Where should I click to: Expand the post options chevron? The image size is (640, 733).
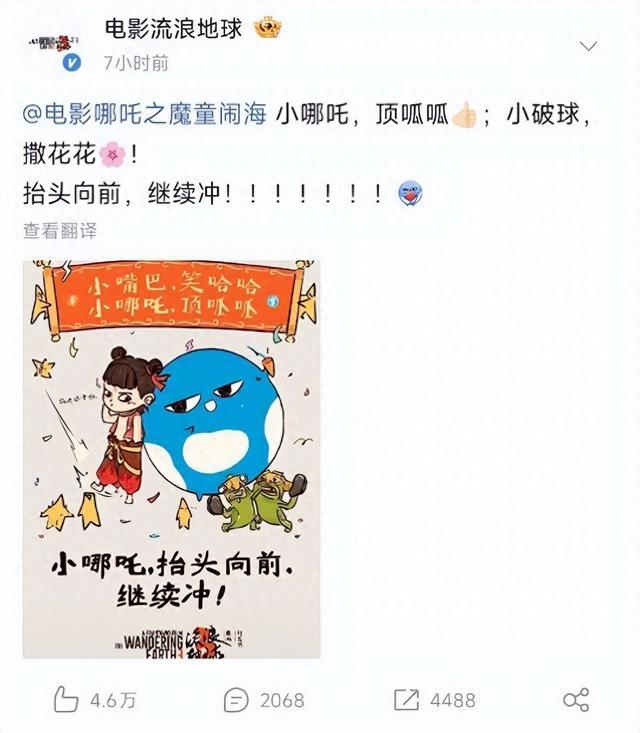click(x=590, y=46)
